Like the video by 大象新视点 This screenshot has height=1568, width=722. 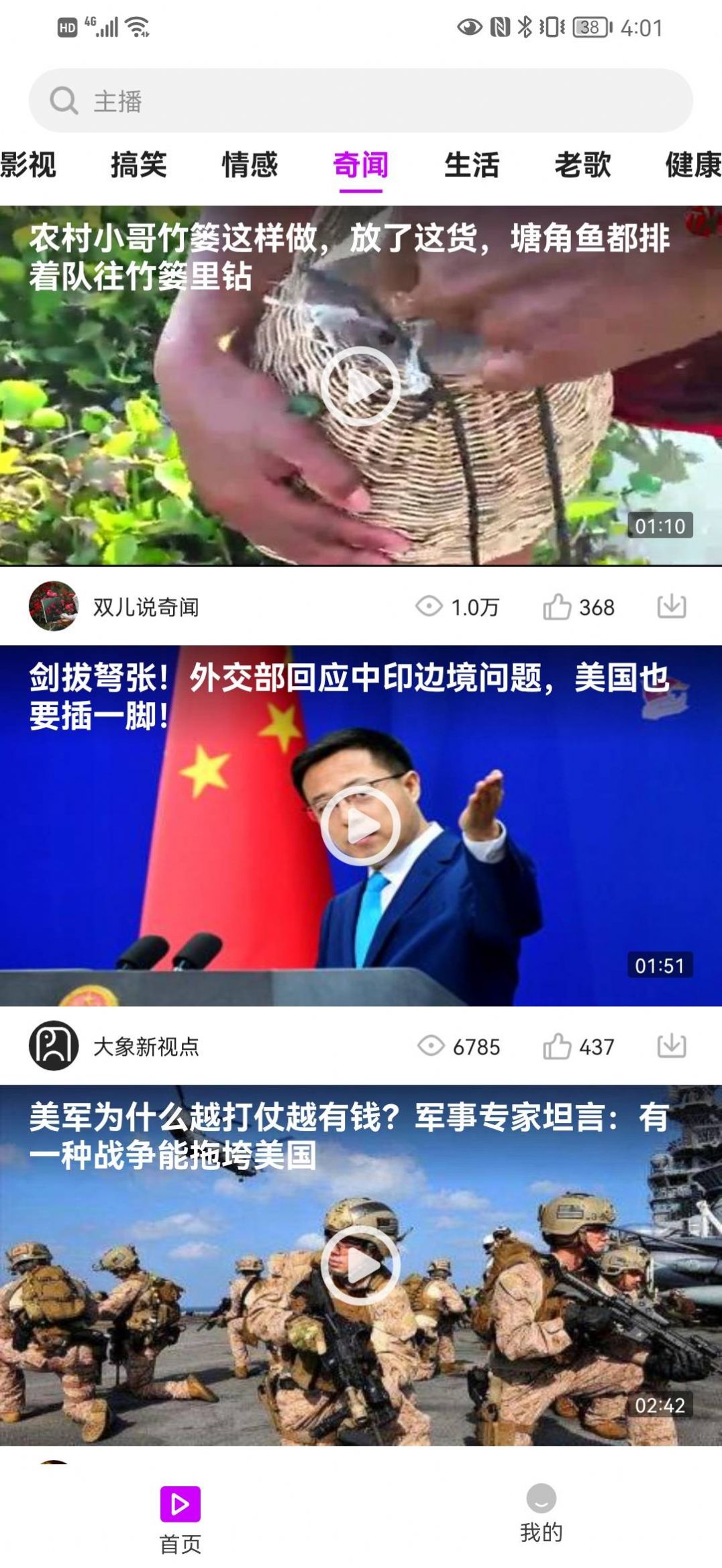(558, 1046)
